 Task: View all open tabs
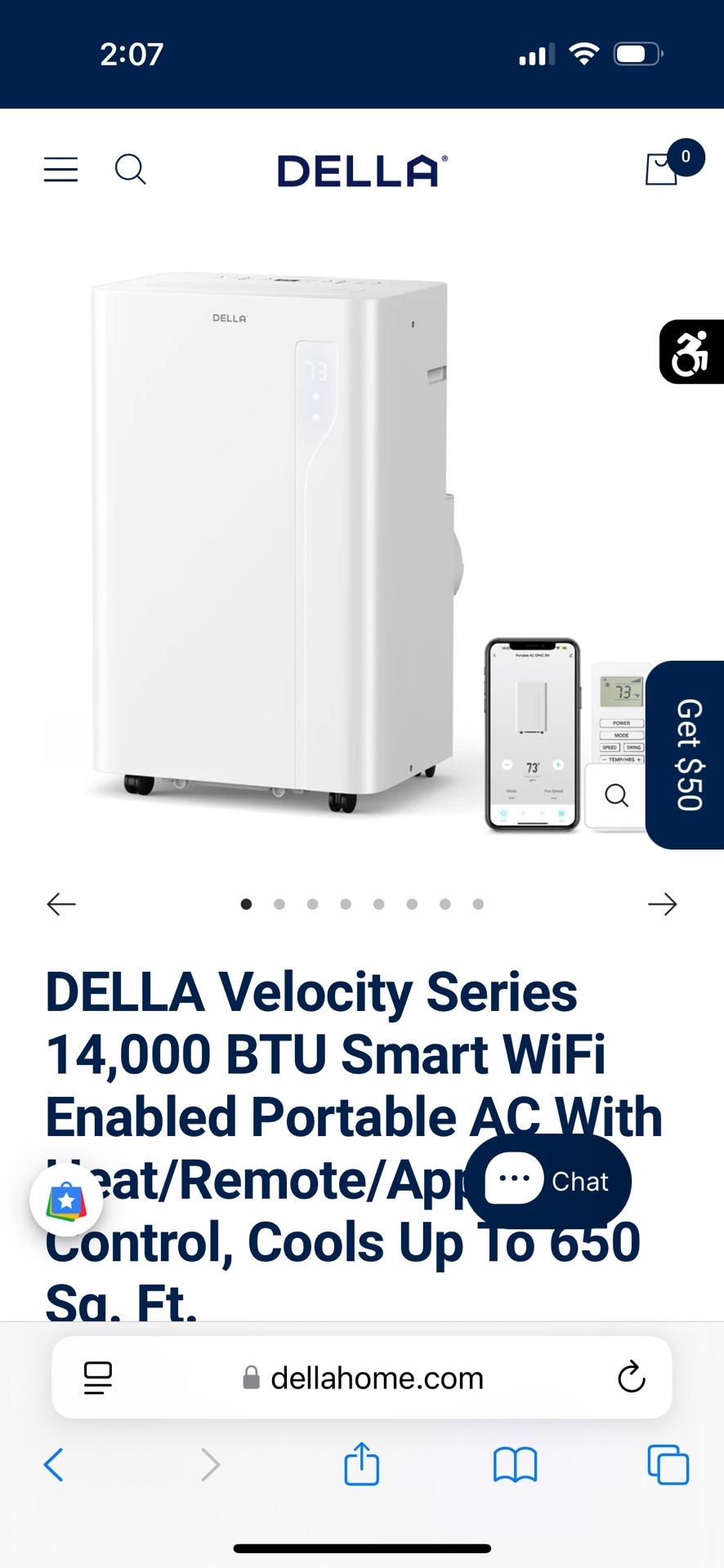(x=668, y=1464)
